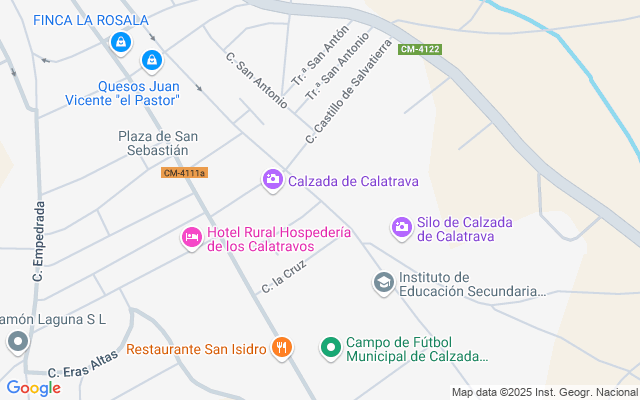Open Hotel Rural Hospedería de los Calatravos
Viewport: 640px width, 400px height.
pyautogui.click(x=191, y=237)
